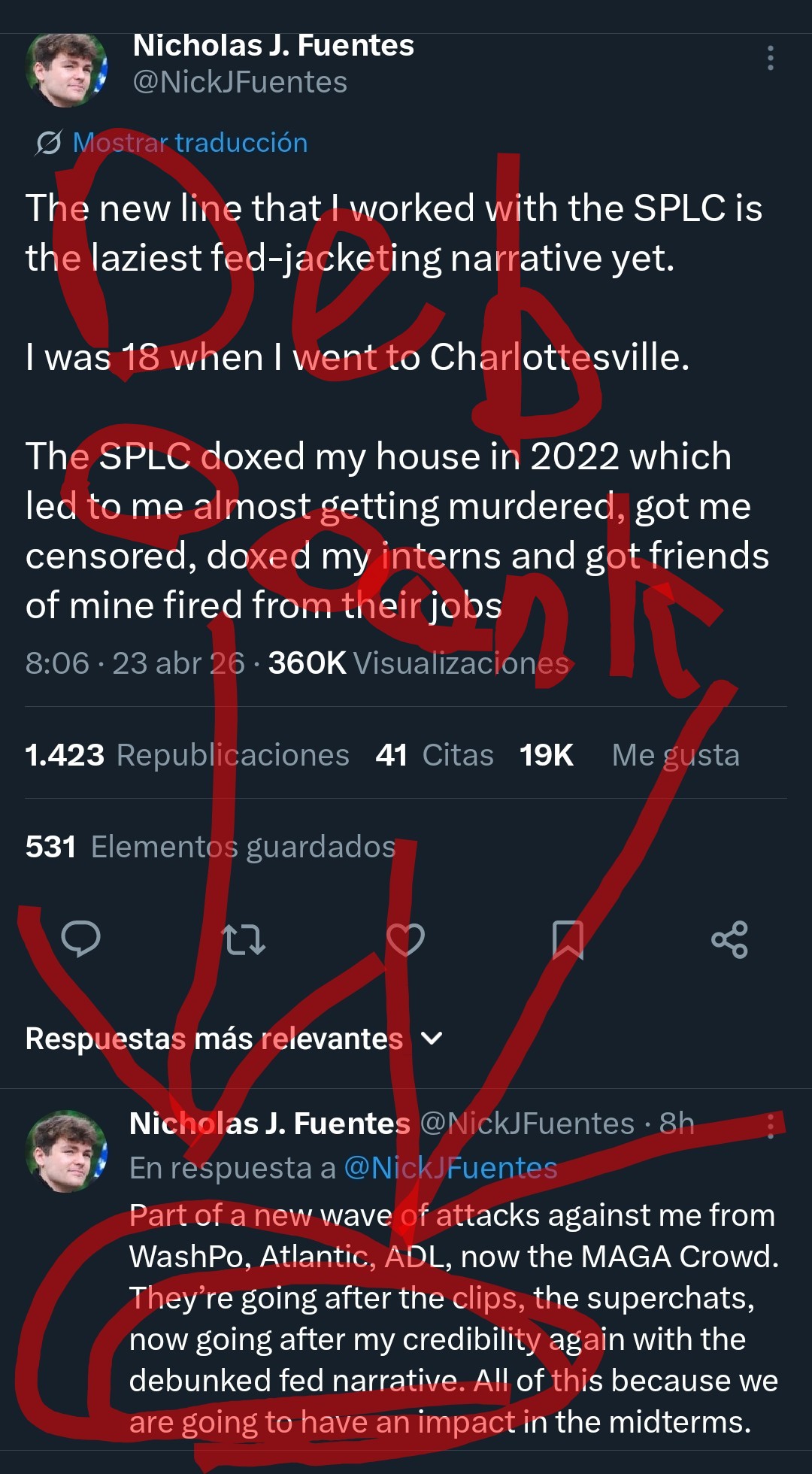The width and height of the screenshot is (812, 1474).
Task: Open the overflow menu on the 8h reply
Action: coord(770,1126)
